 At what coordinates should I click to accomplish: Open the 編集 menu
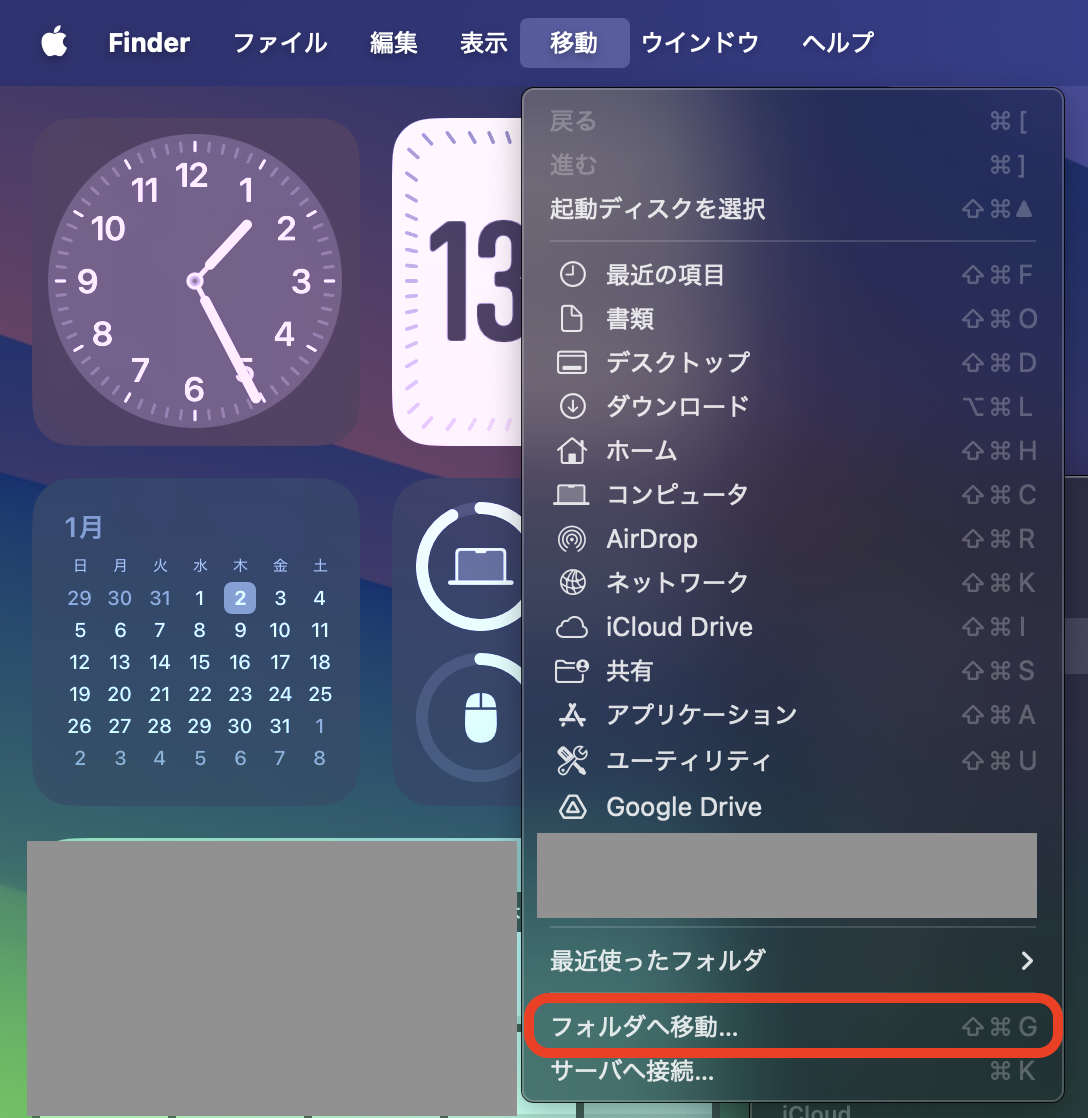(393, 43)
